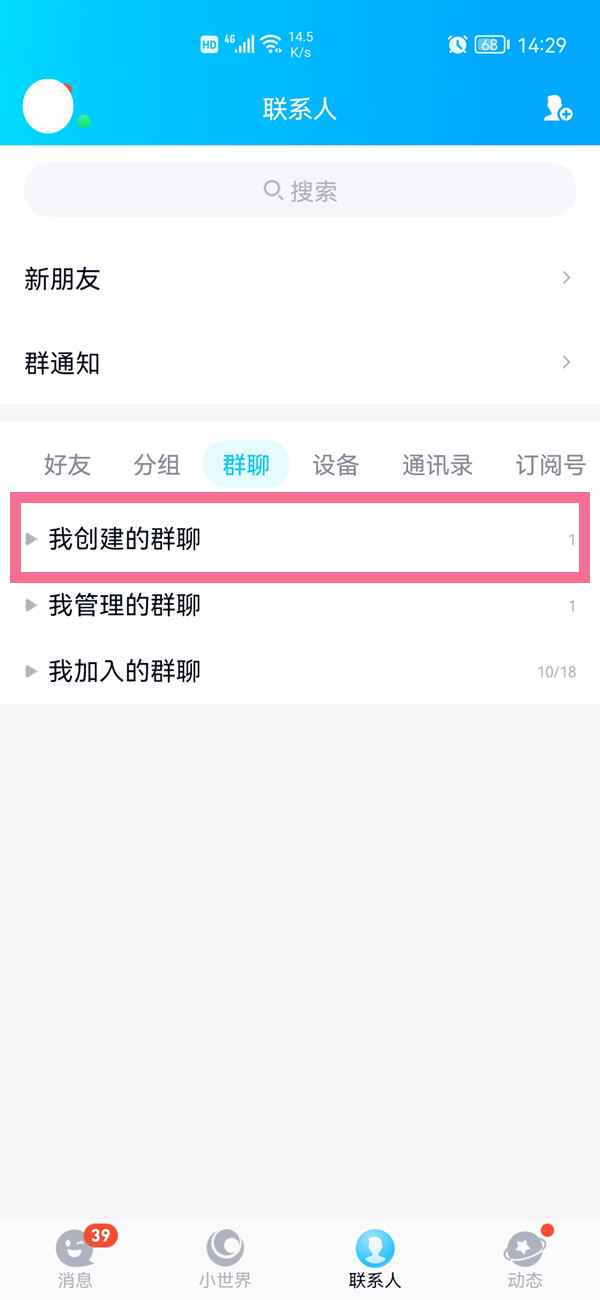Switch to the 好友 tab
600x1300 pixels.
(67, 465)
